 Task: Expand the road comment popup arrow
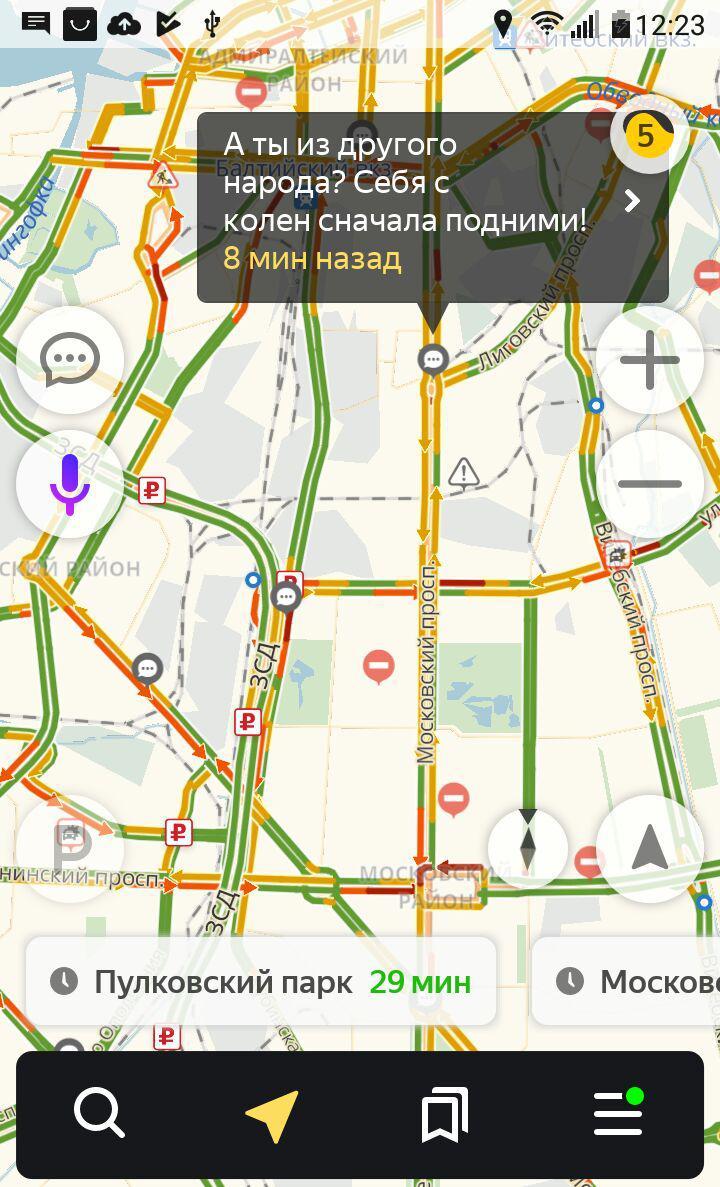[x=632, y=201]
